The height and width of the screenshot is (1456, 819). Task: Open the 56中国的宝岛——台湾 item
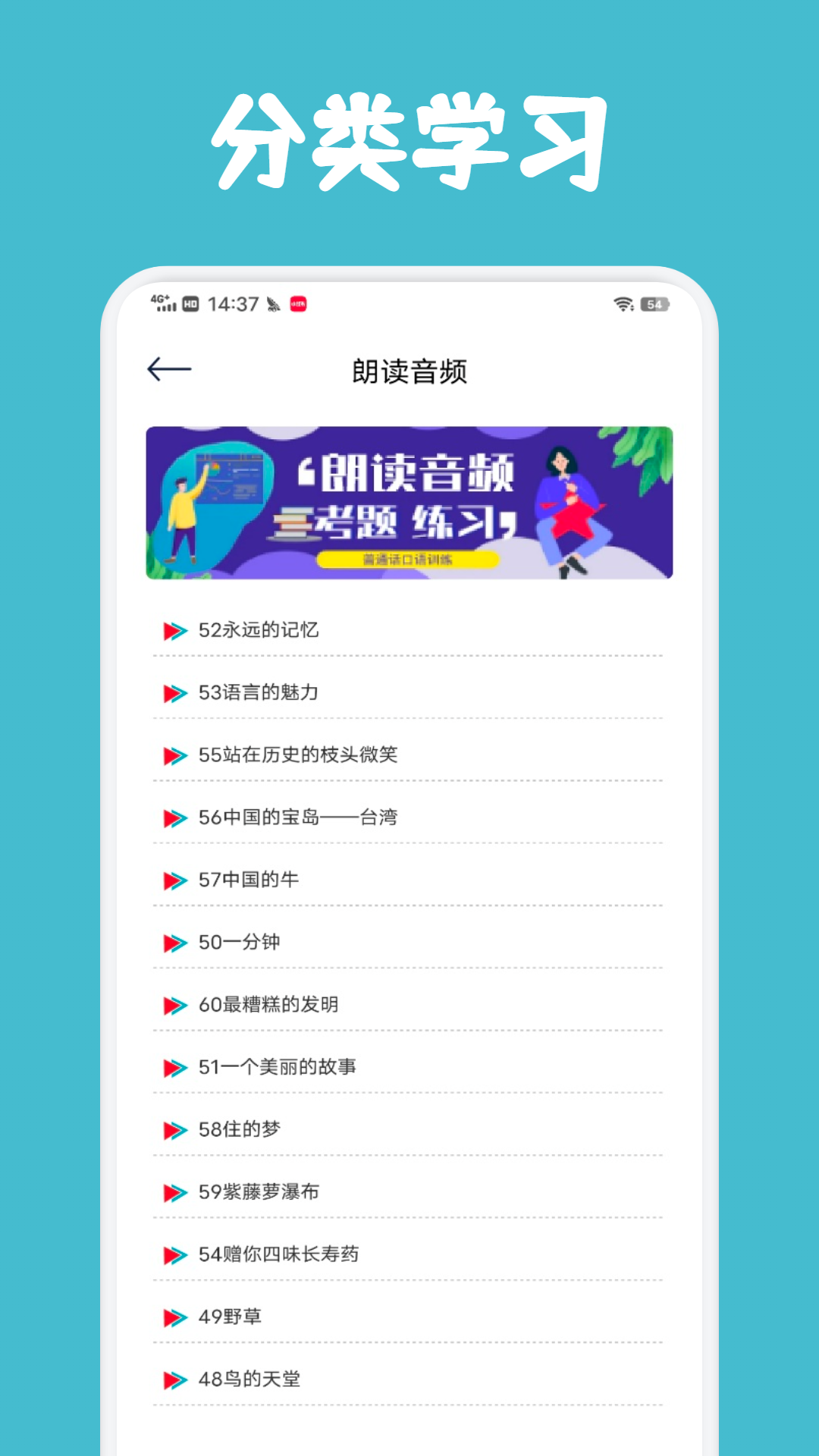300,817
